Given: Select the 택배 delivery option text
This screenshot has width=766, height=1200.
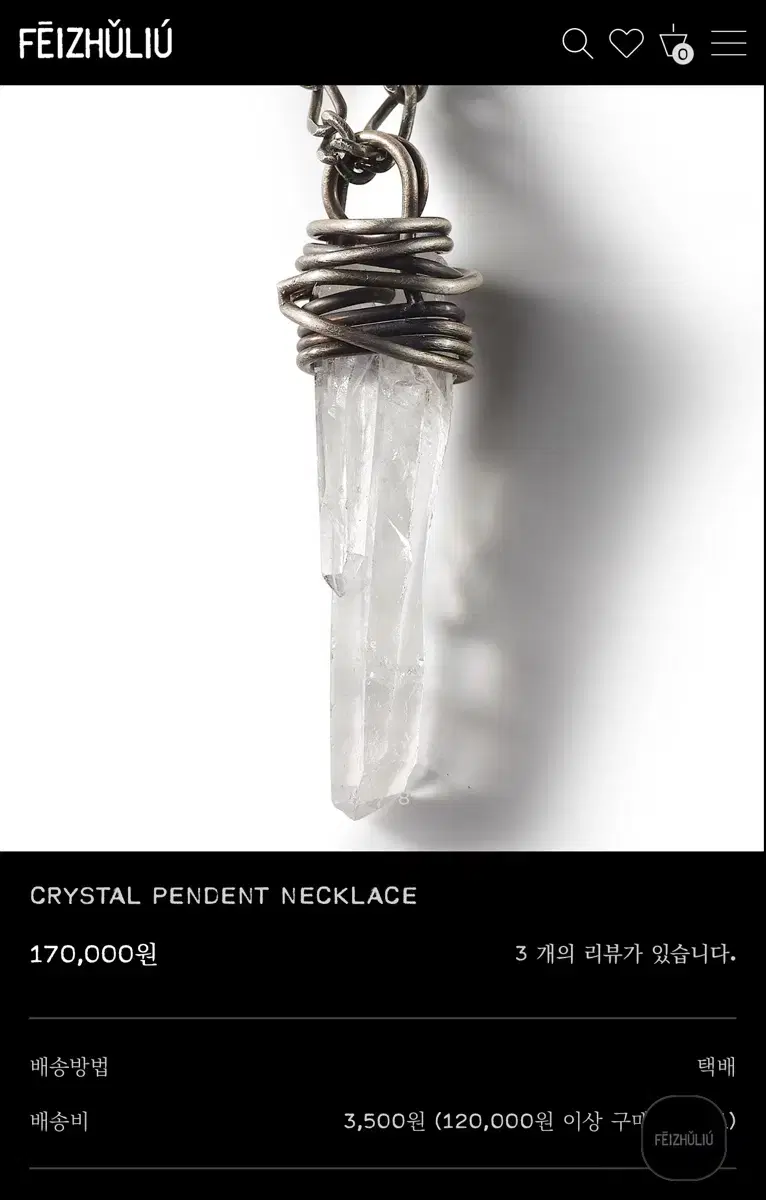Looking at the screenshot, I should click(x=718, y=1066).
